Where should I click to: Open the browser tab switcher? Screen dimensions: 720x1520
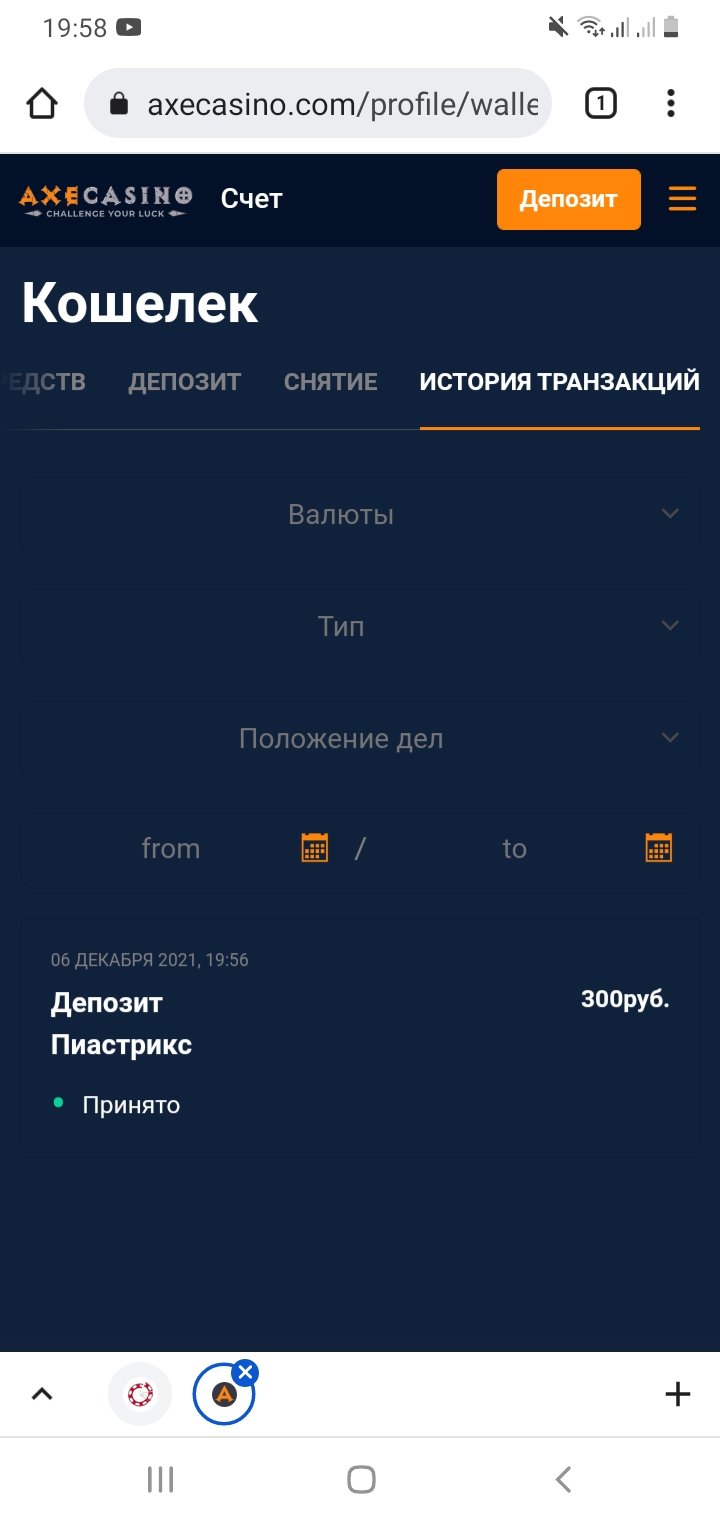click(600, 103)
